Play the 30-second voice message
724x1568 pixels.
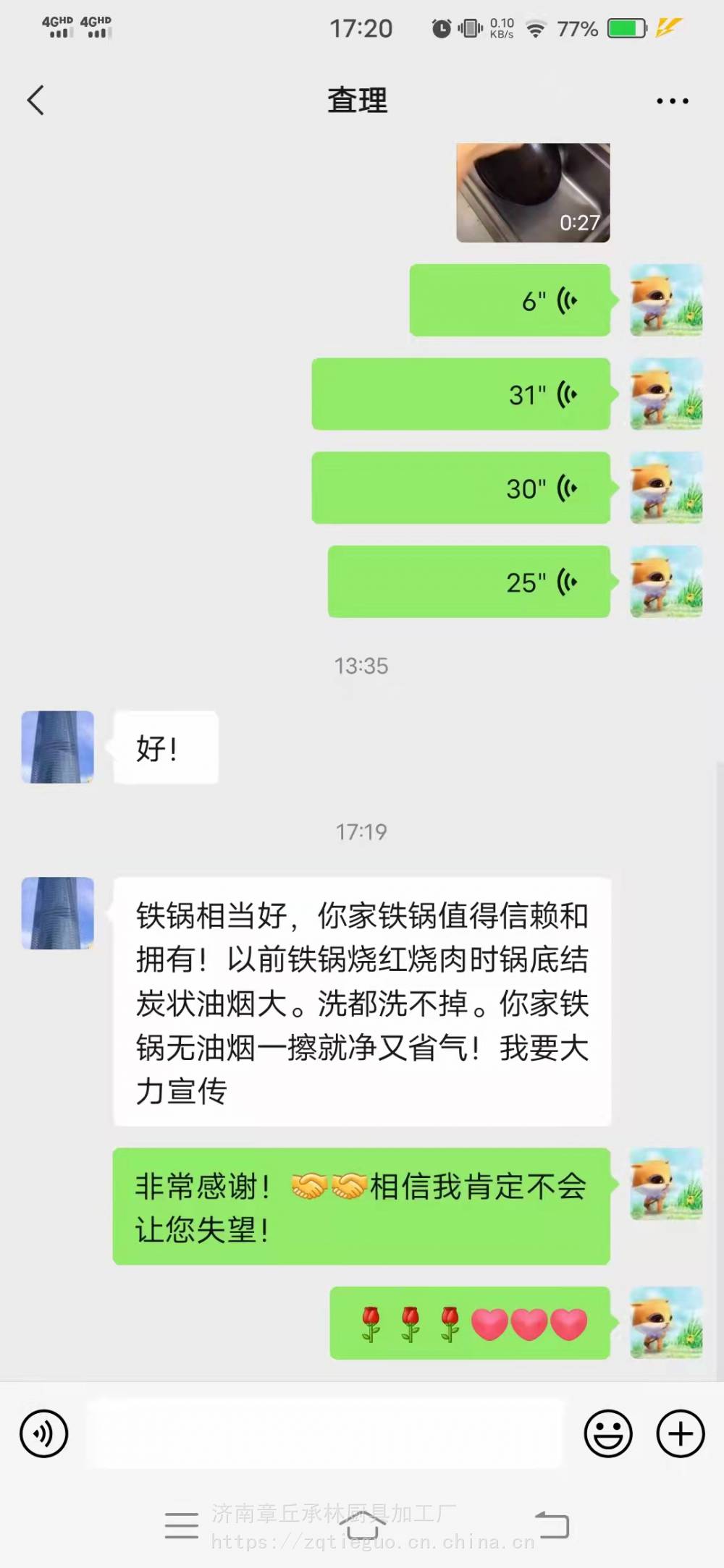click(461, 488)
